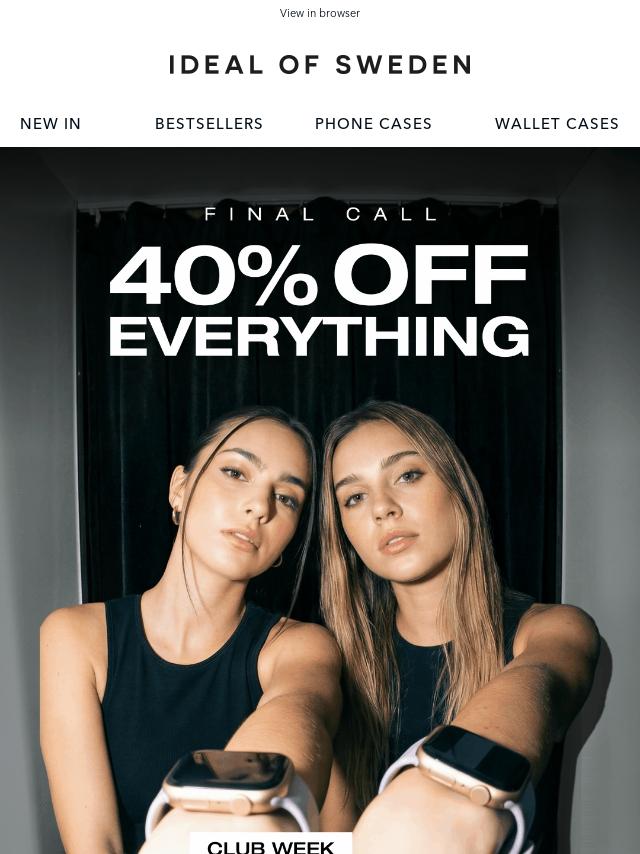Tap the 40% off everything banner

[319, 300]
